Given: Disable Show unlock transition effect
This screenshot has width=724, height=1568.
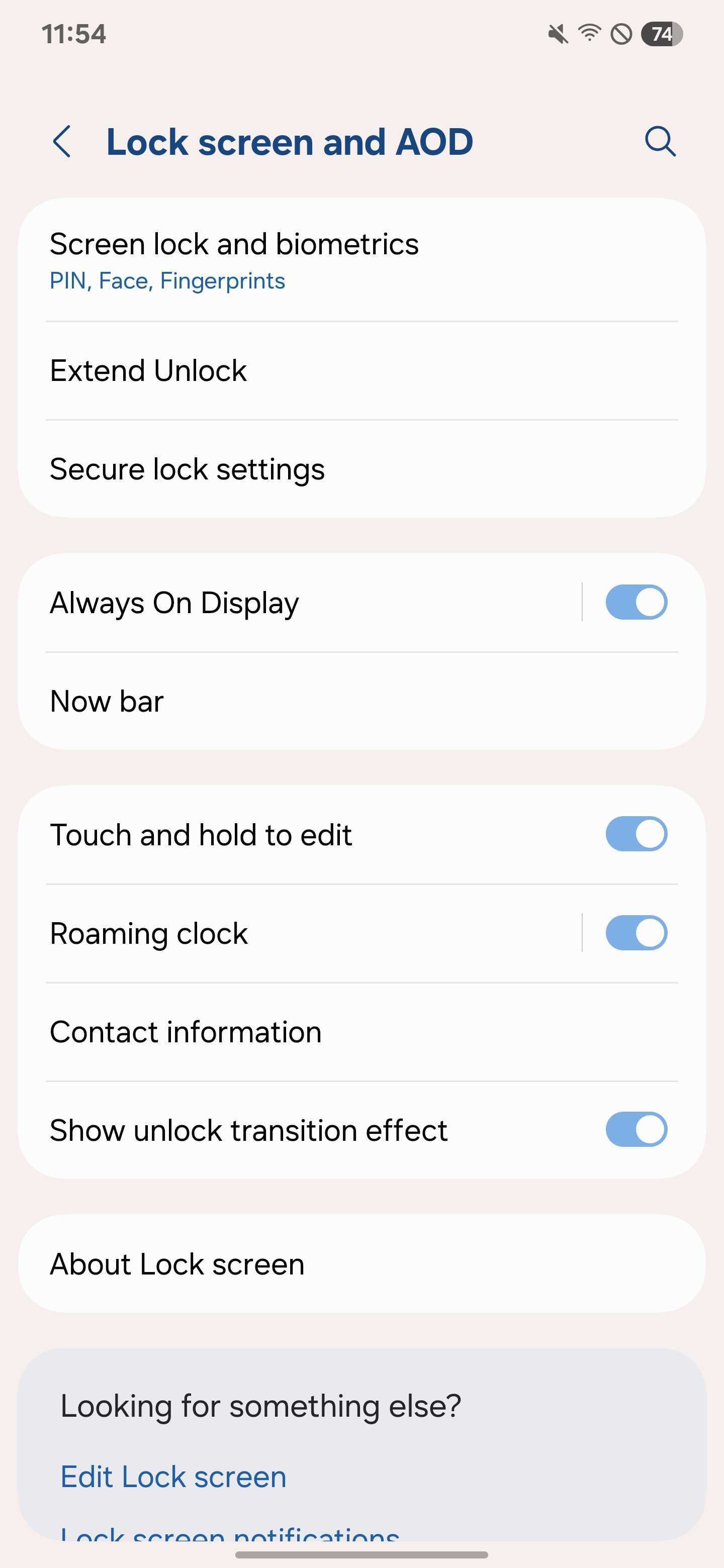Looking at the screenshot, I should coord(635,1130).
